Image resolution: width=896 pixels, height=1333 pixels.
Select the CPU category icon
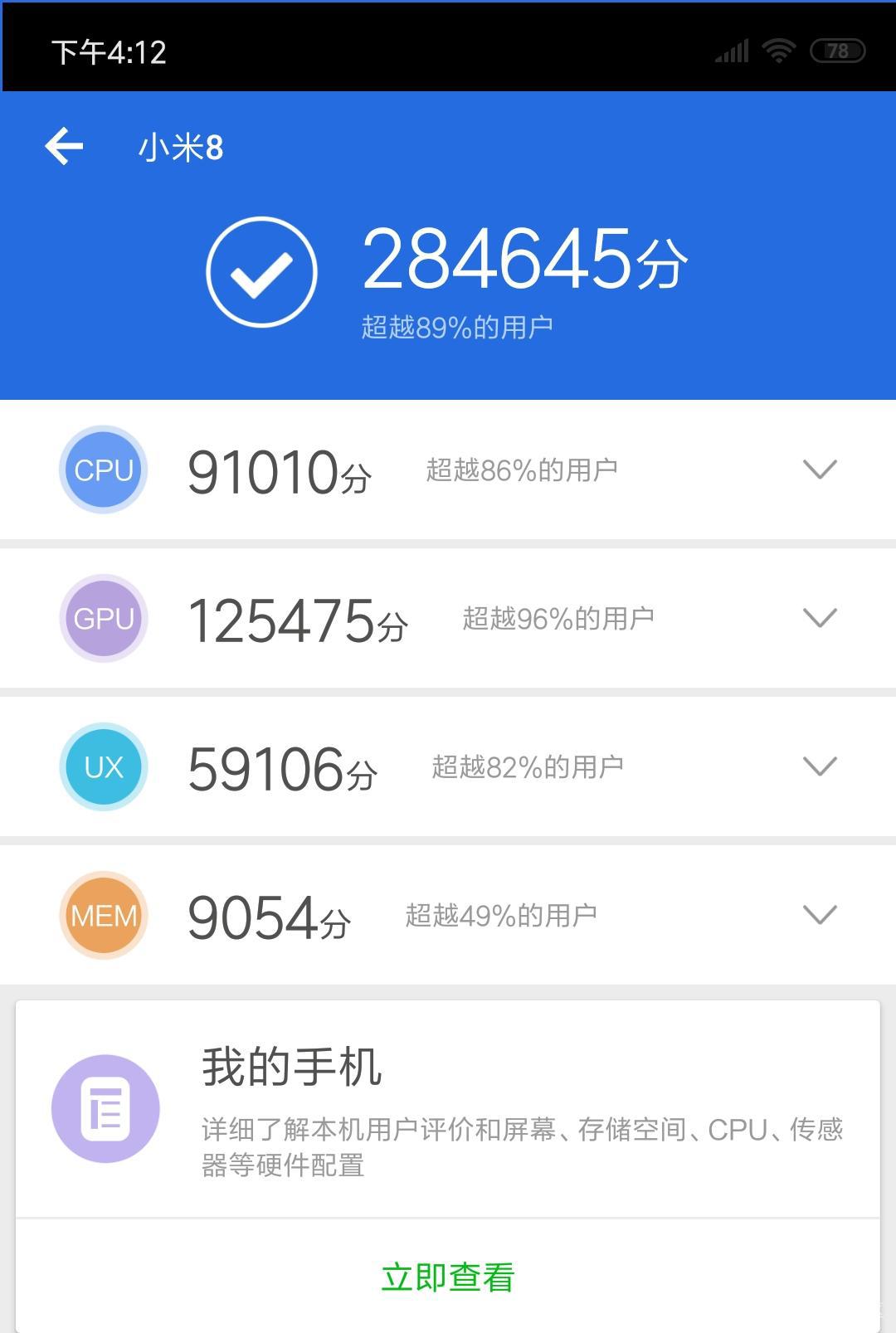[103, 469]
